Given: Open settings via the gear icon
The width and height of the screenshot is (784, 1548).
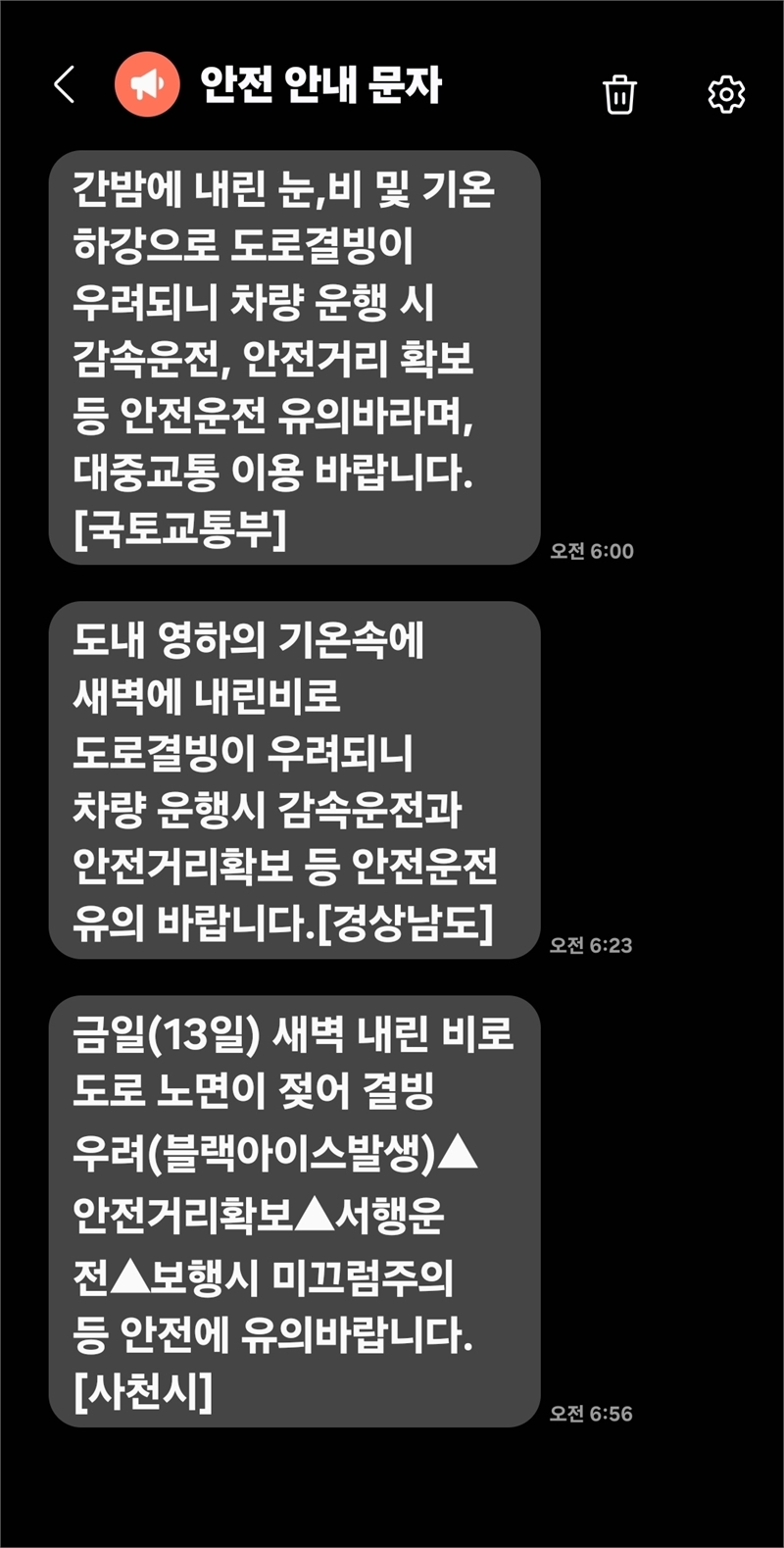Looking at the screenshot, I should [726, 94].
